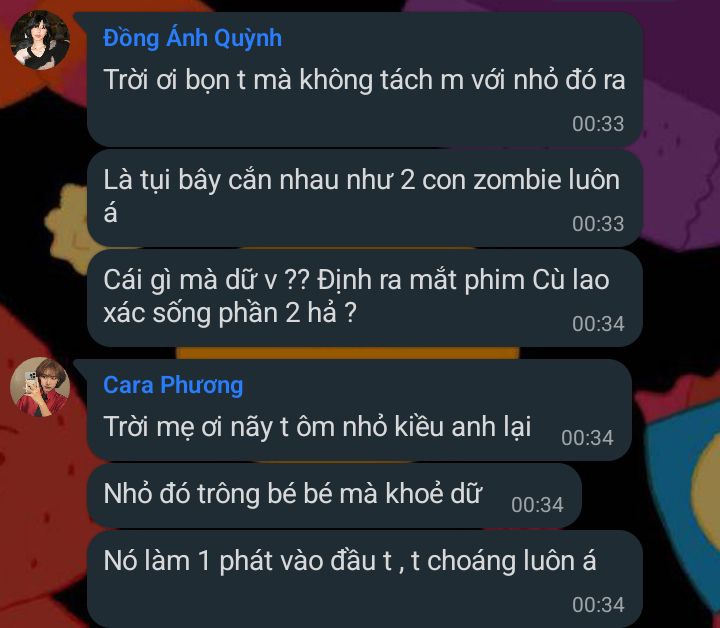Tap the sender name Cara Phương

point(173,385)
